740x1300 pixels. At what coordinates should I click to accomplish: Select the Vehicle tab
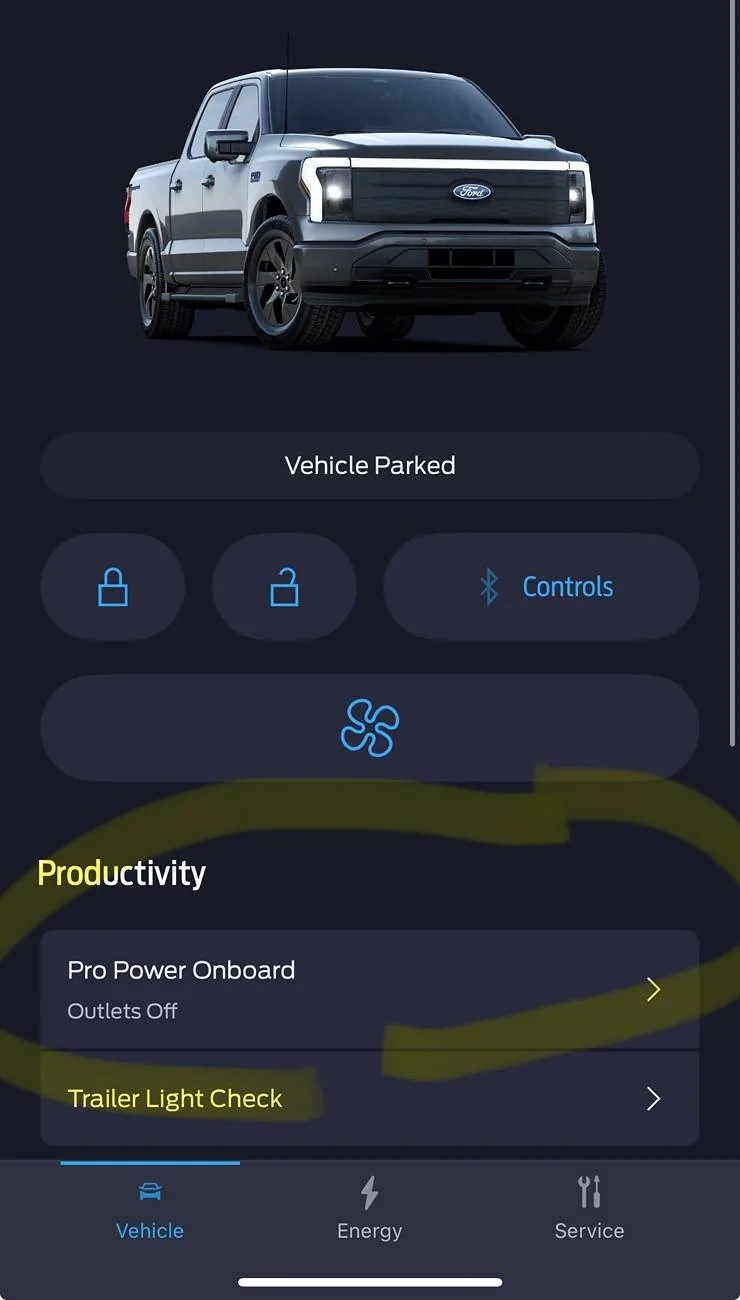tap(150, 1208)
